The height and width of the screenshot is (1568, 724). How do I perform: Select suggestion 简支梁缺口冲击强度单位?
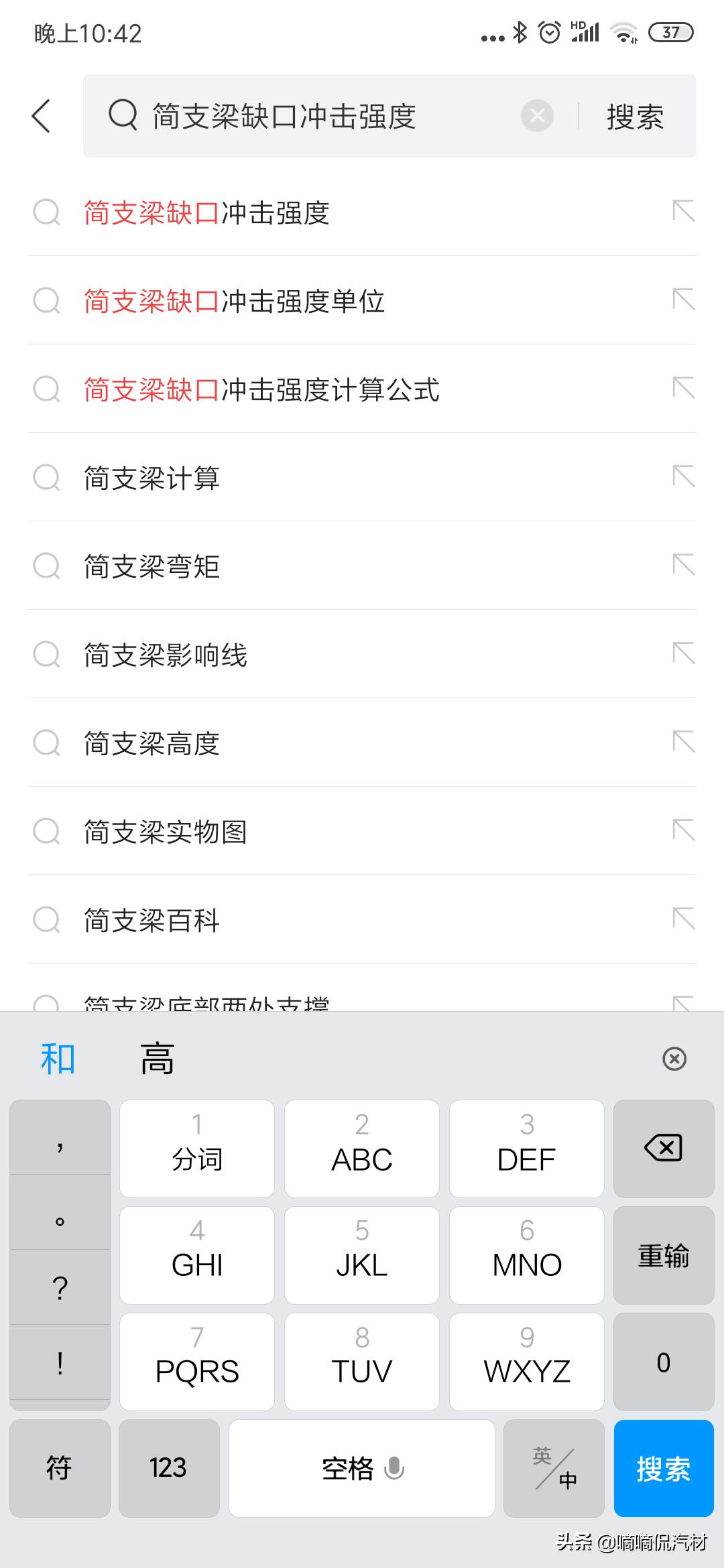[235, 302]
